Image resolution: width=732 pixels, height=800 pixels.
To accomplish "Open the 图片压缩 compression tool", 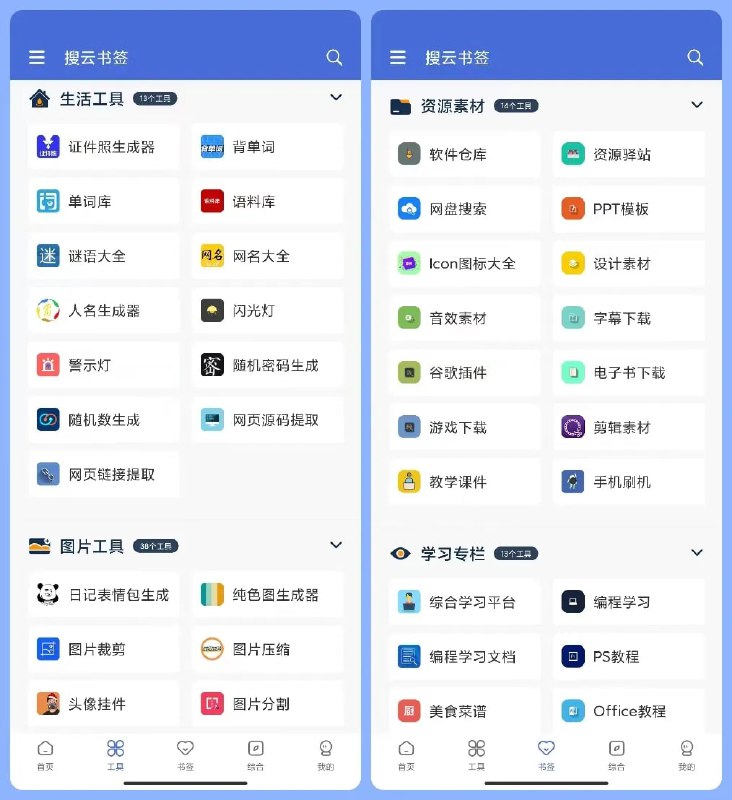I will pyautogui.click(x=255, y=648).
